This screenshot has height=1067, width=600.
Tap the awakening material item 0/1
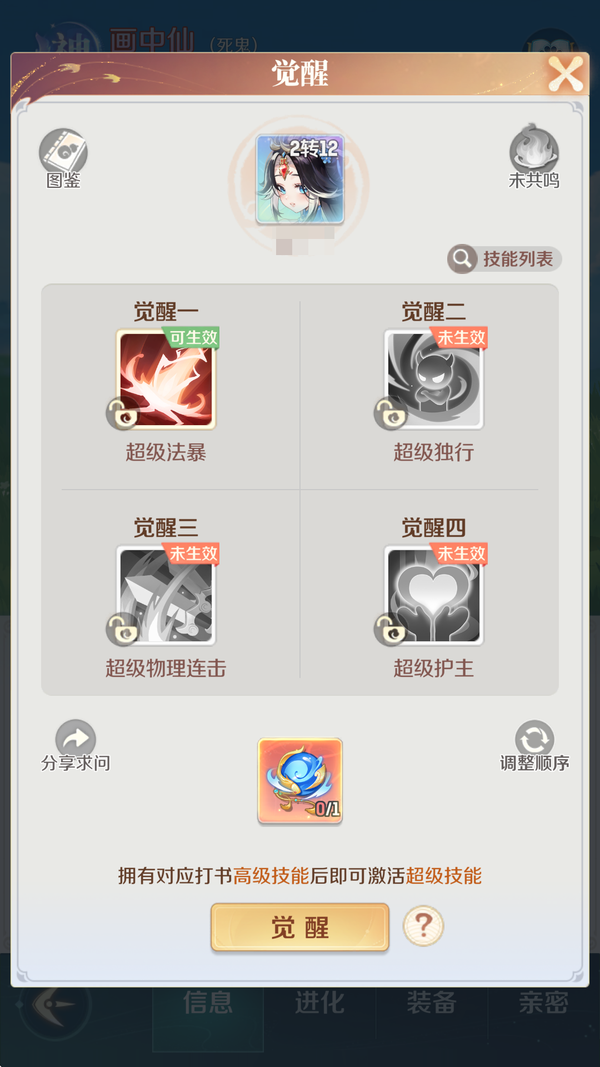coord(300,781)
